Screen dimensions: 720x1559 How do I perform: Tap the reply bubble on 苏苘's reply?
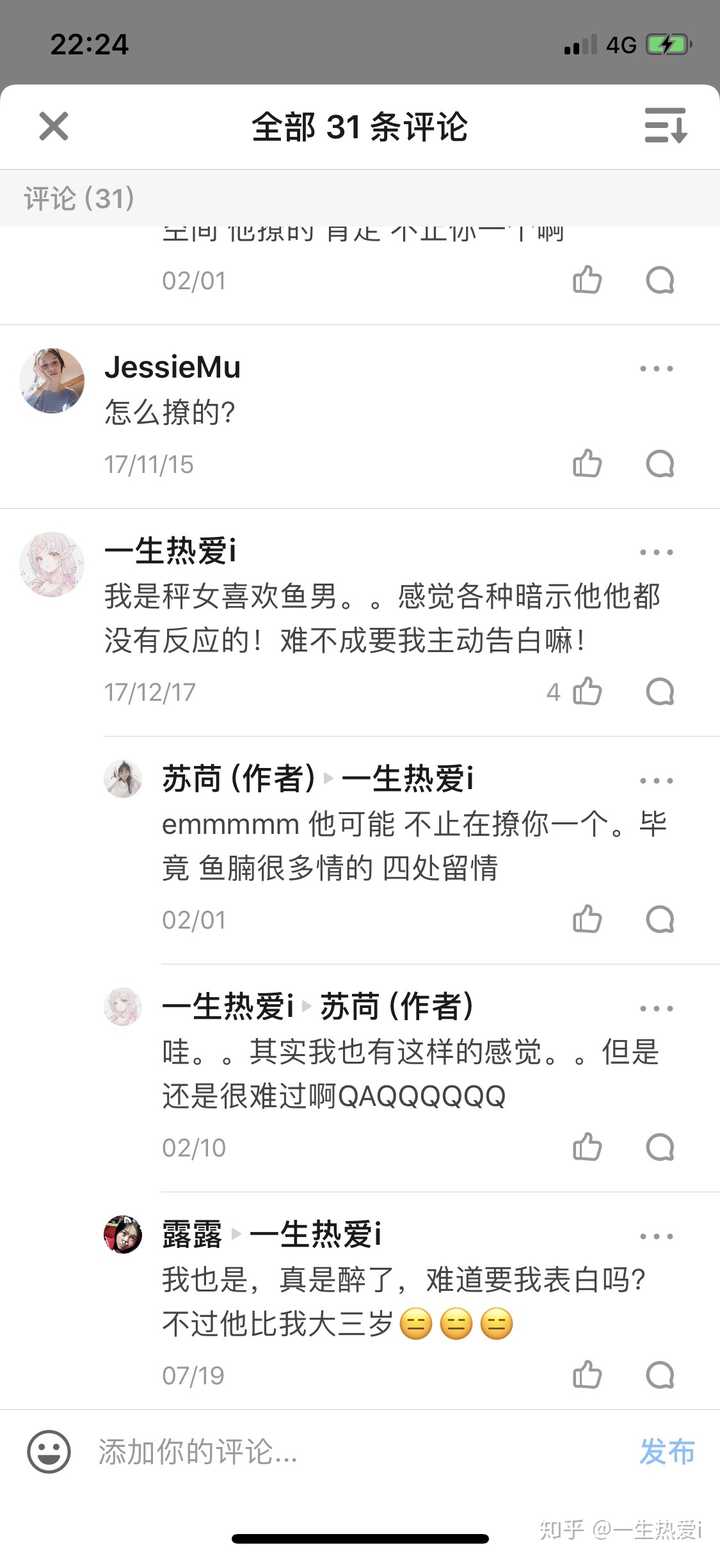pos(659,919)
